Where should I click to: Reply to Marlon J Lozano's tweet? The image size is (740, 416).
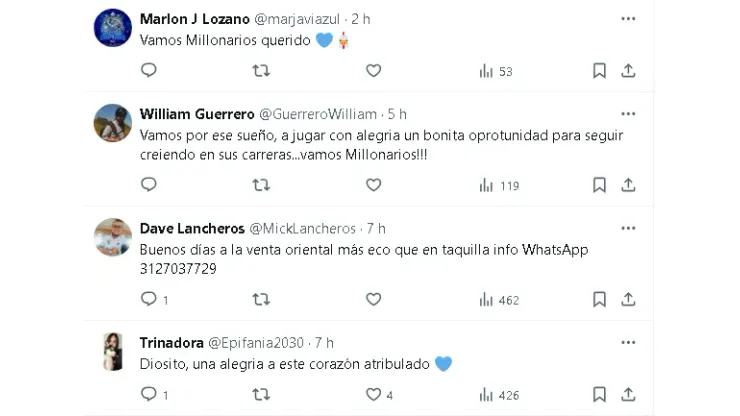tap(148, 70)
